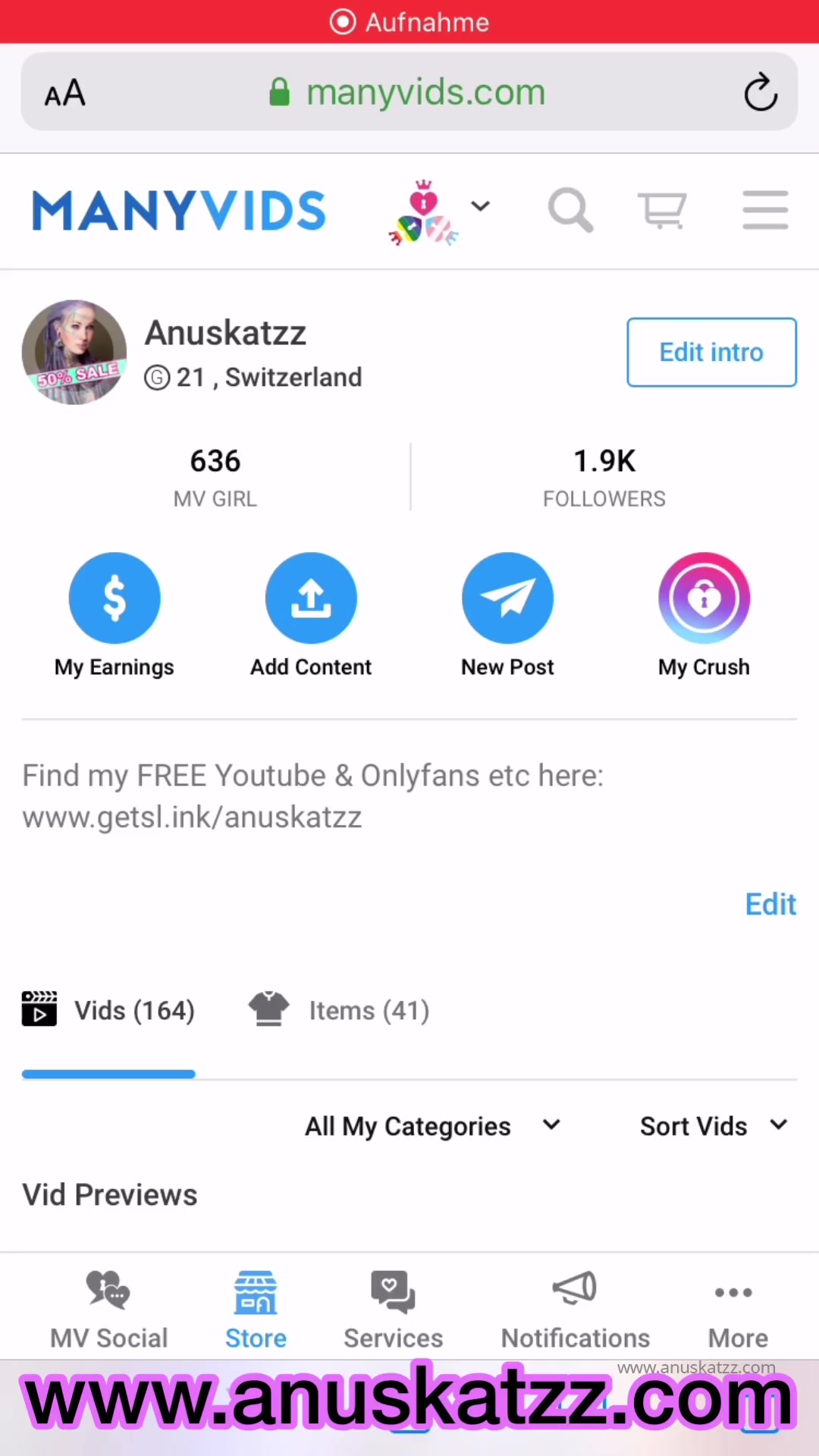This screenshot has height=1456, width=819.
Task: Switch to the Items (41) tab
Action: (x=340, y=1010)
